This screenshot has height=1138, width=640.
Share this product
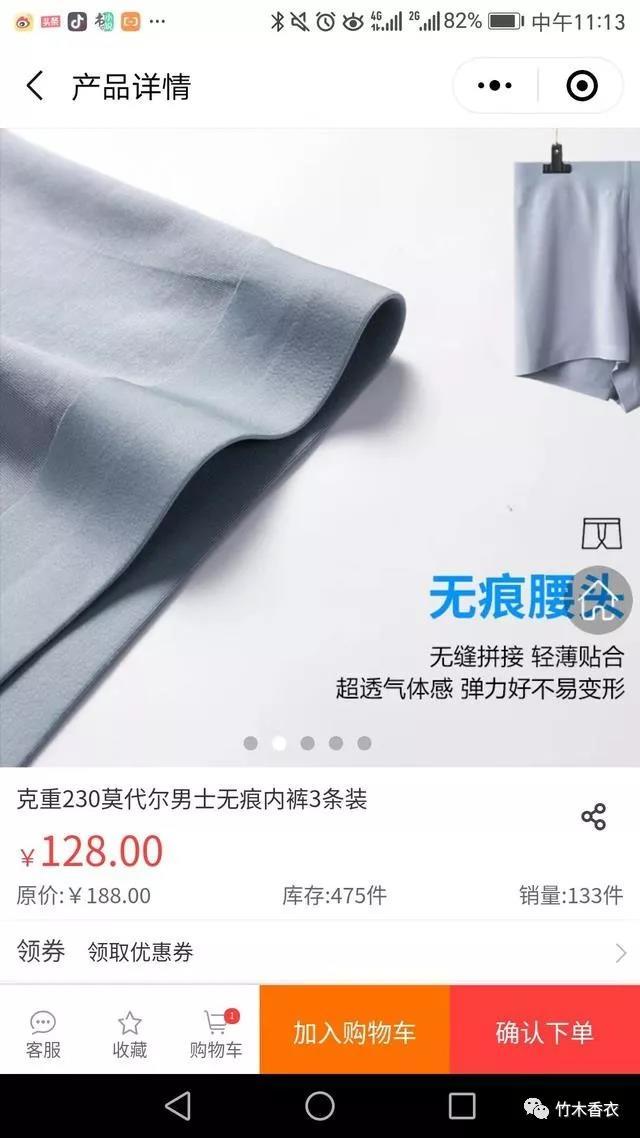coord(594,816)
